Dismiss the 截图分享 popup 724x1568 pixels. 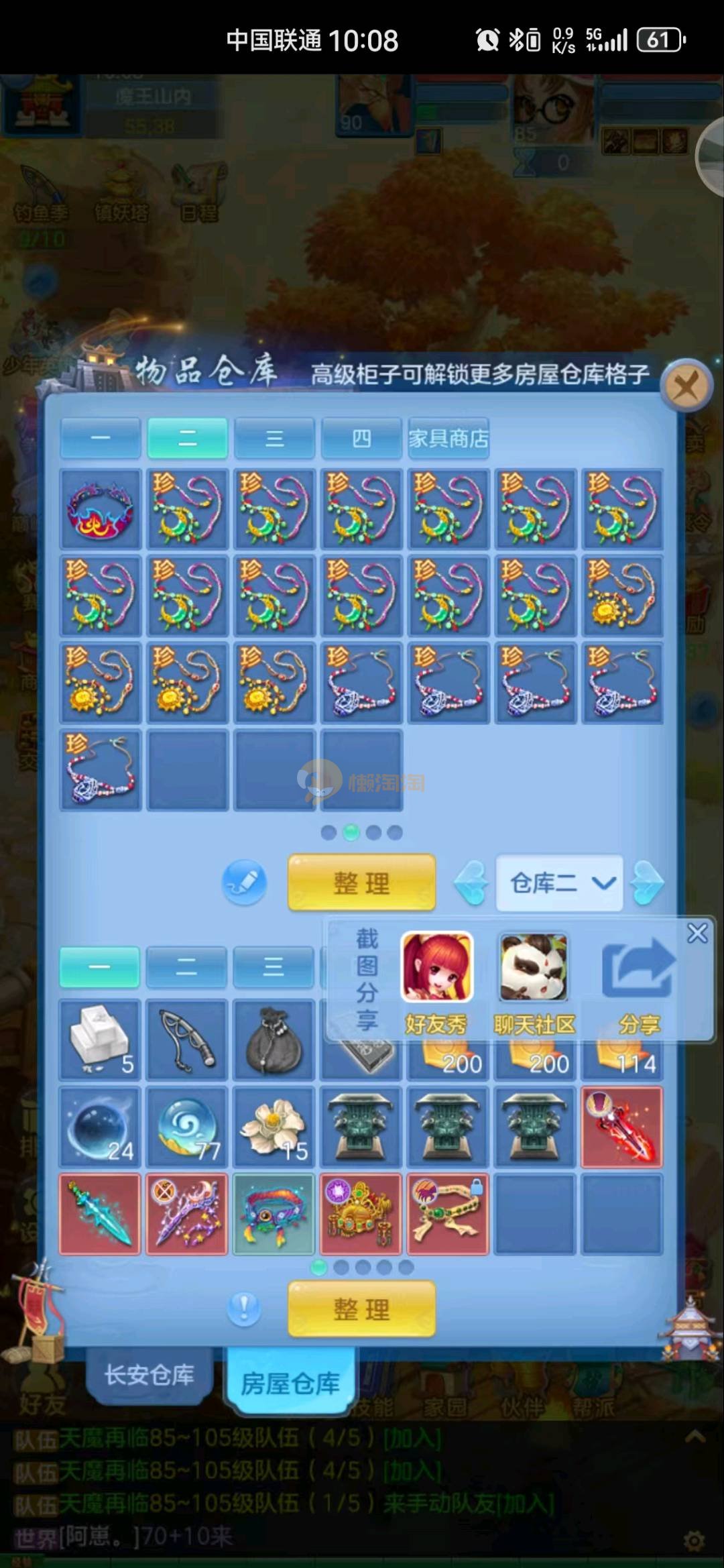pyautogui.click(x=697, y=933)
